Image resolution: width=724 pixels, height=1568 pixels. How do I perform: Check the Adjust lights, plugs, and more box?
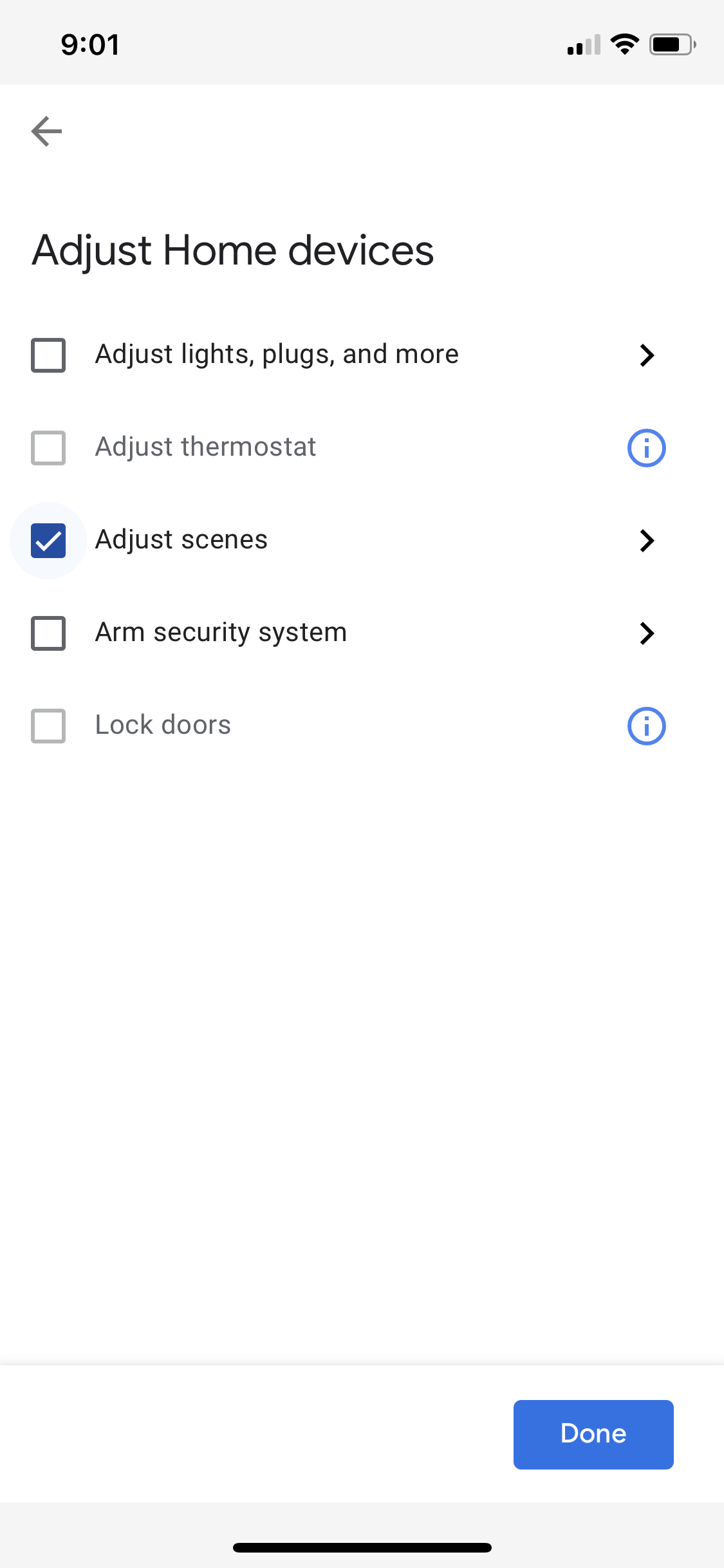pyautogui.click(x=48, y=355)
